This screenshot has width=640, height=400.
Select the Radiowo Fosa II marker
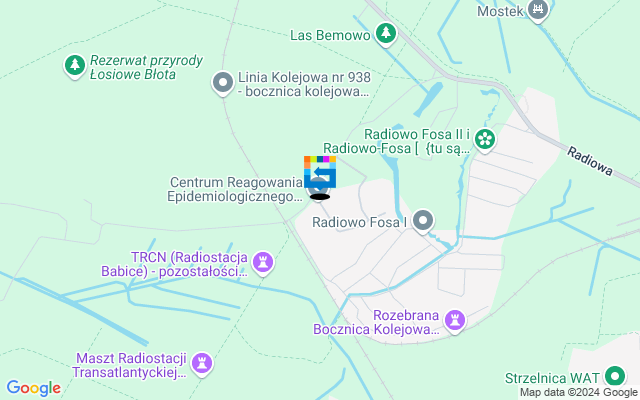(x=485, y=140)
